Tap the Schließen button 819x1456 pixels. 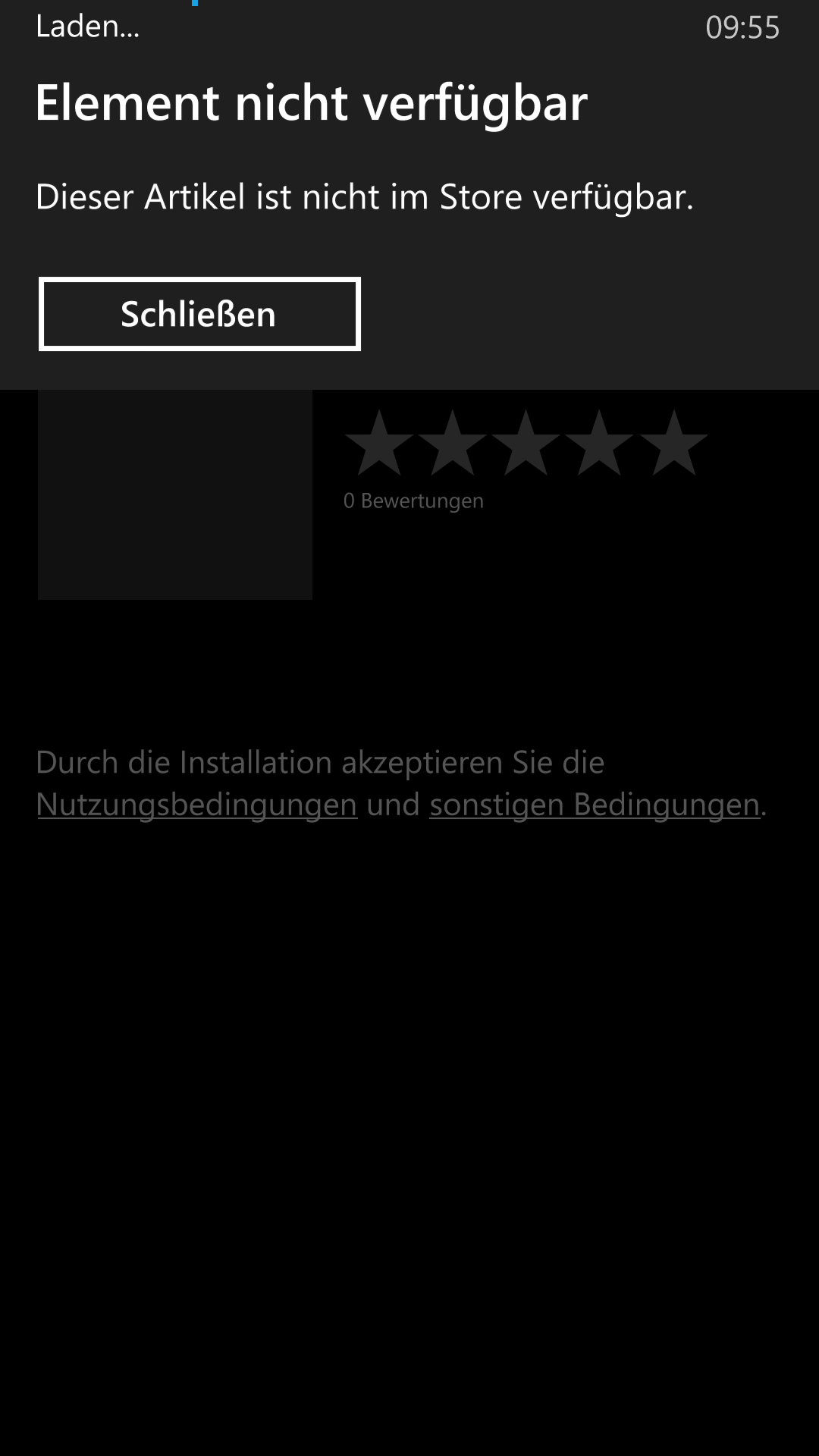coord(199,314)
